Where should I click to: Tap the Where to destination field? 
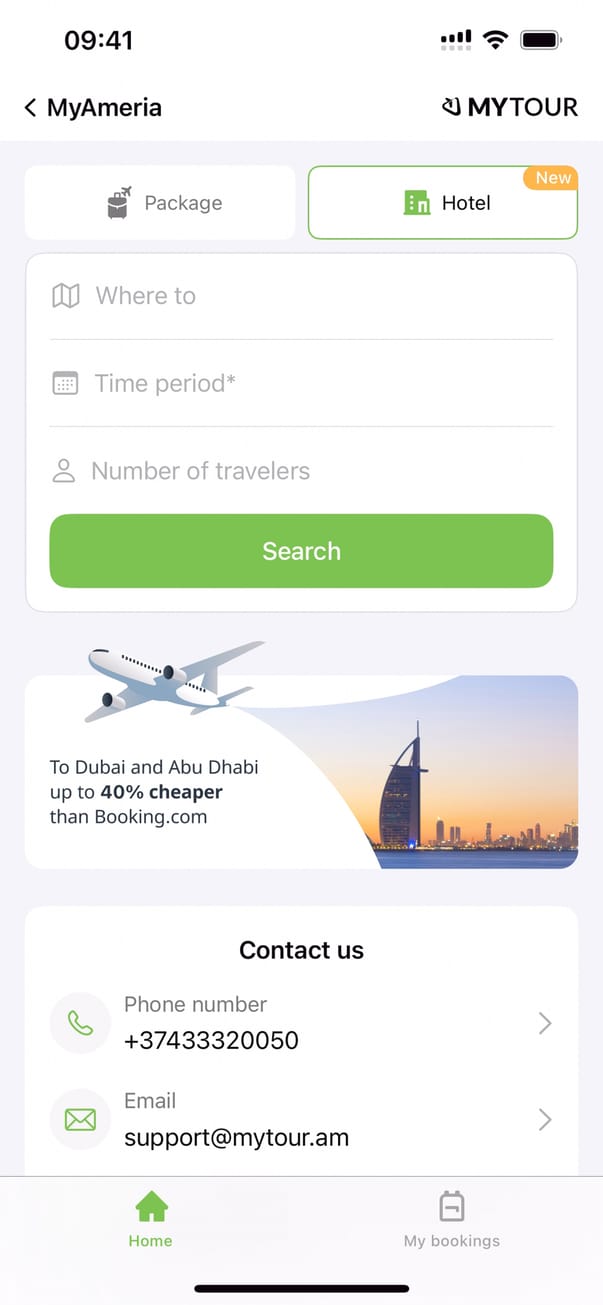(x=300, y=296)
